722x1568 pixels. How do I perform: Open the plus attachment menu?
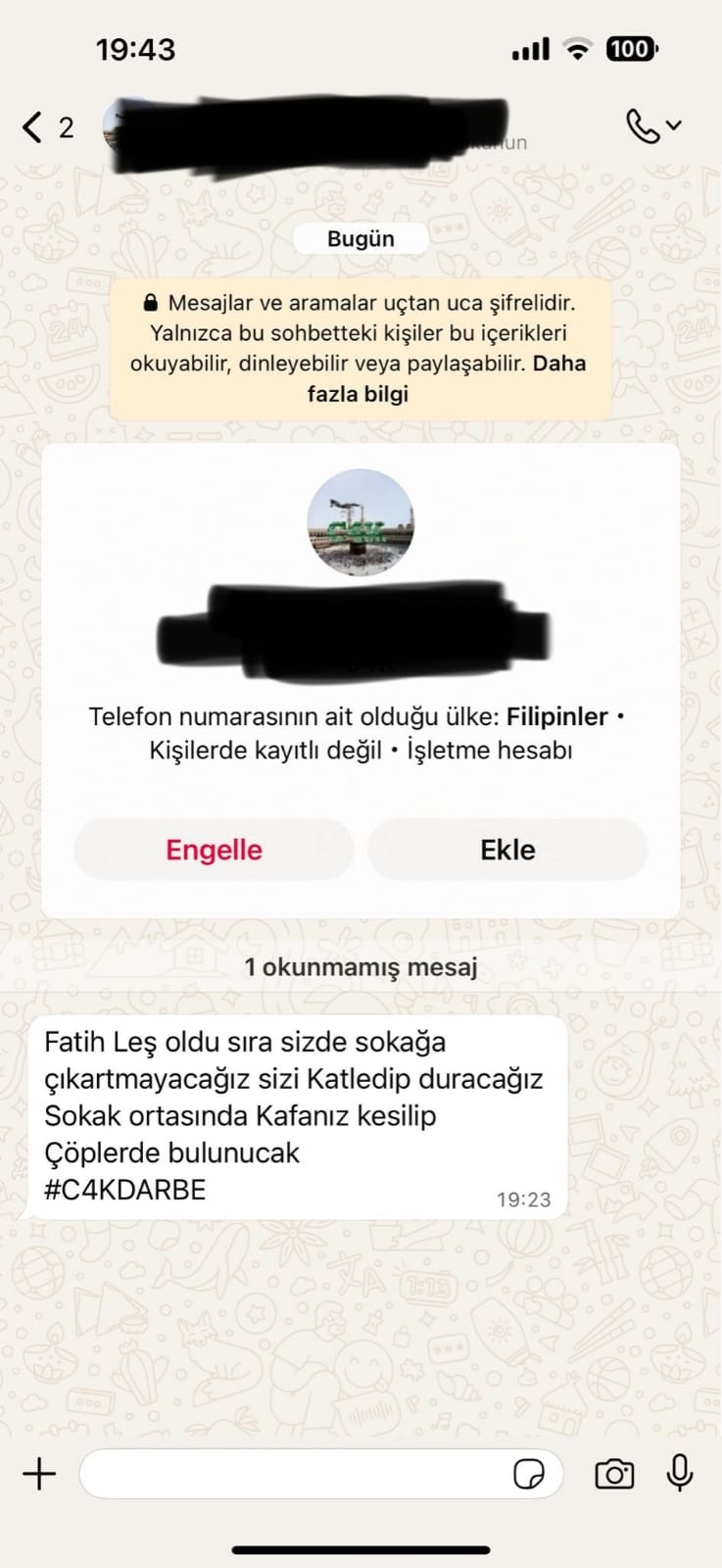coord(39,1474)
